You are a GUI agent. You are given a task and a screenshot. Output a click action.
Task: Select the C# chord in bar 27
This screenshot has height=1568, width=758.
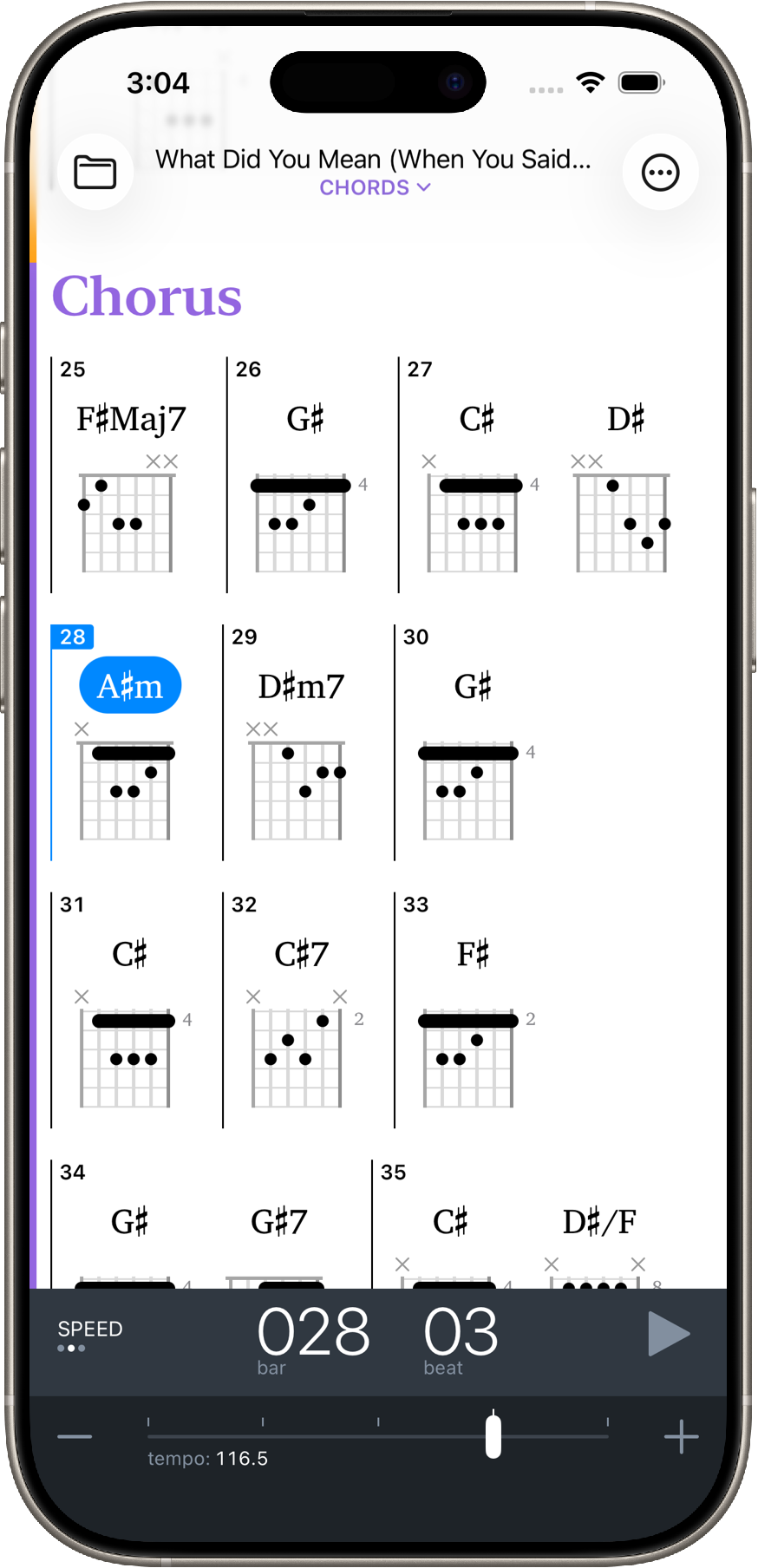(x=476, y=420)
